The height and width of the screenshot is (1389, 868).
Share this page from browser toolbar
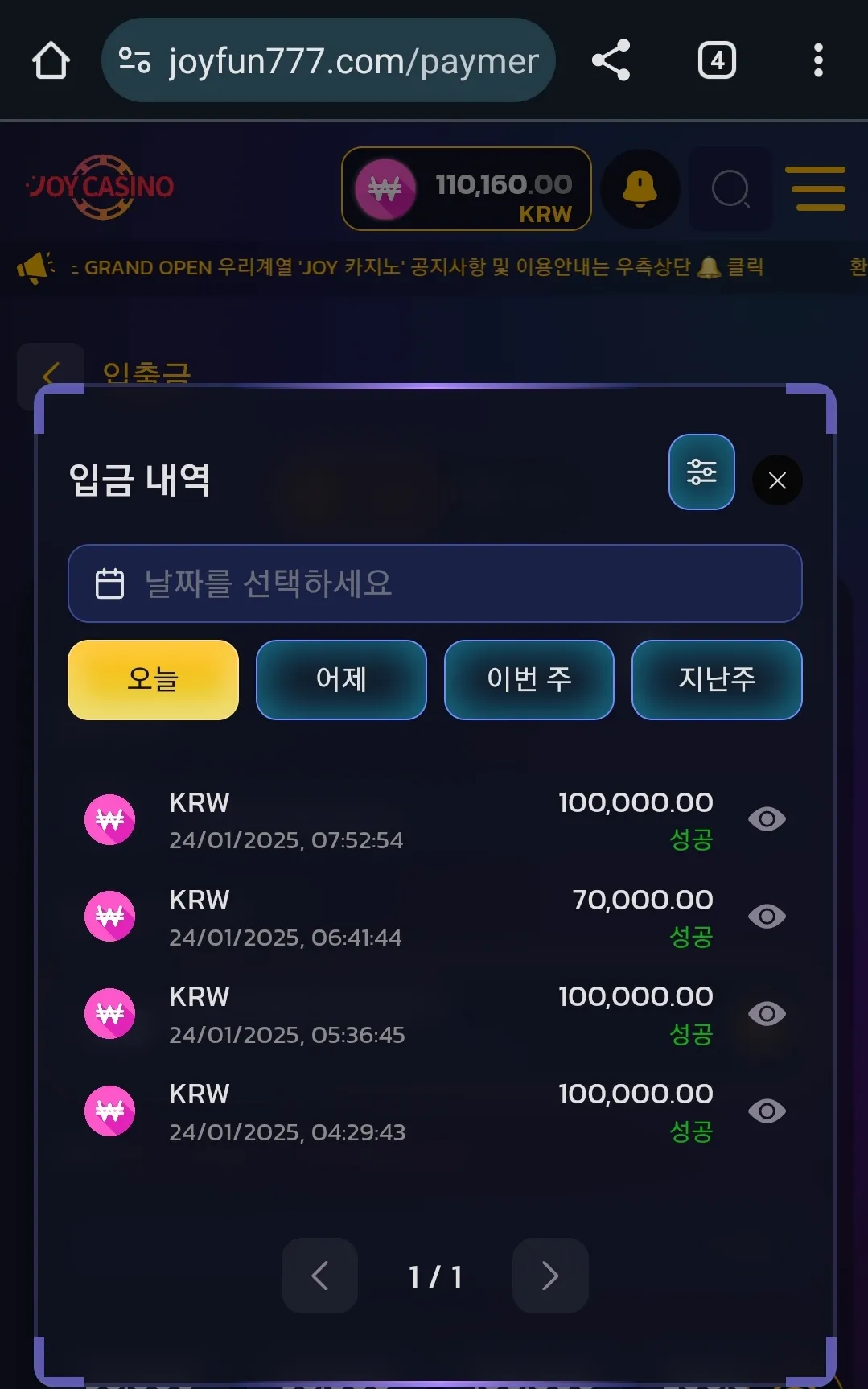(x=611, y=60)
